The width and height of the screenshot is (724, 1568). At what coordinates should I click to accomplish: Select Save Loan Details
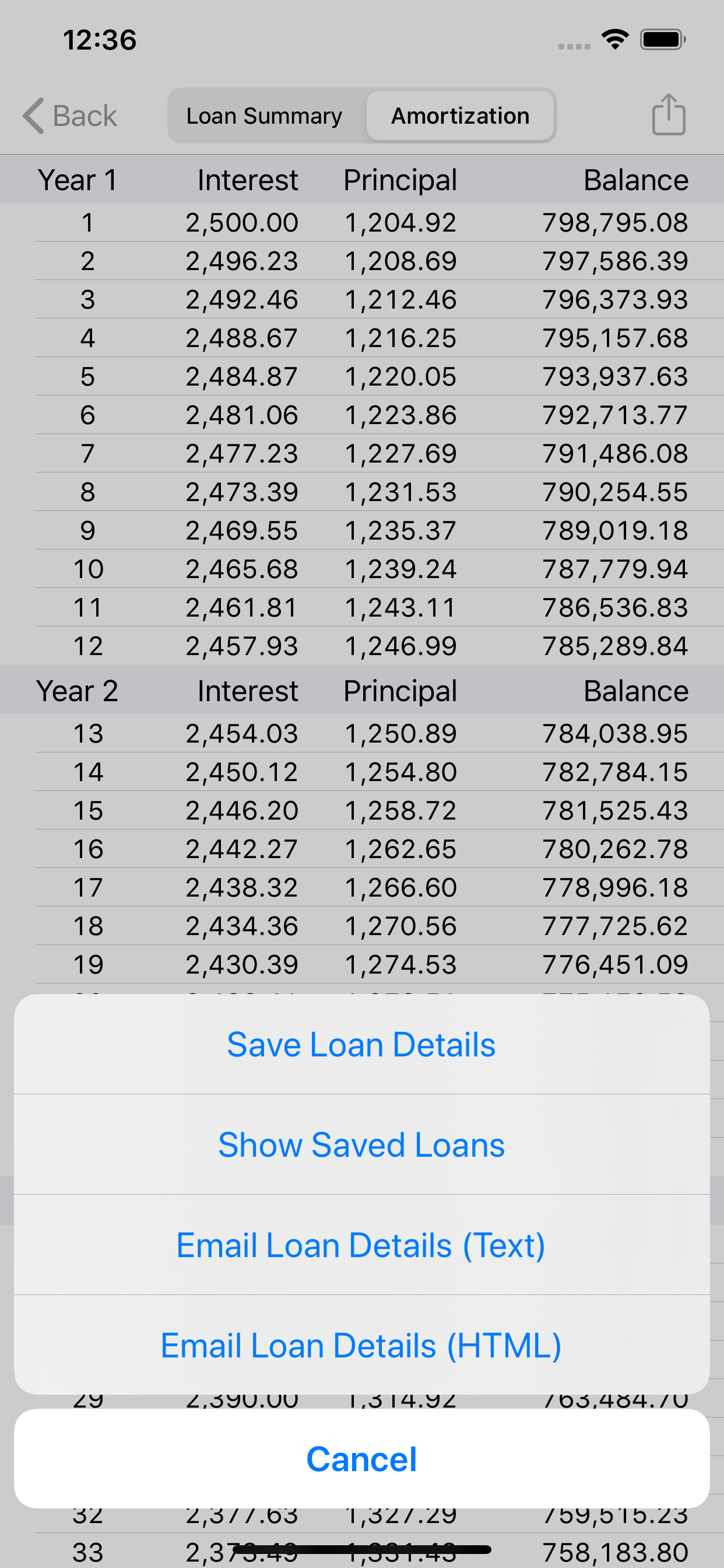click(361, 1045)
